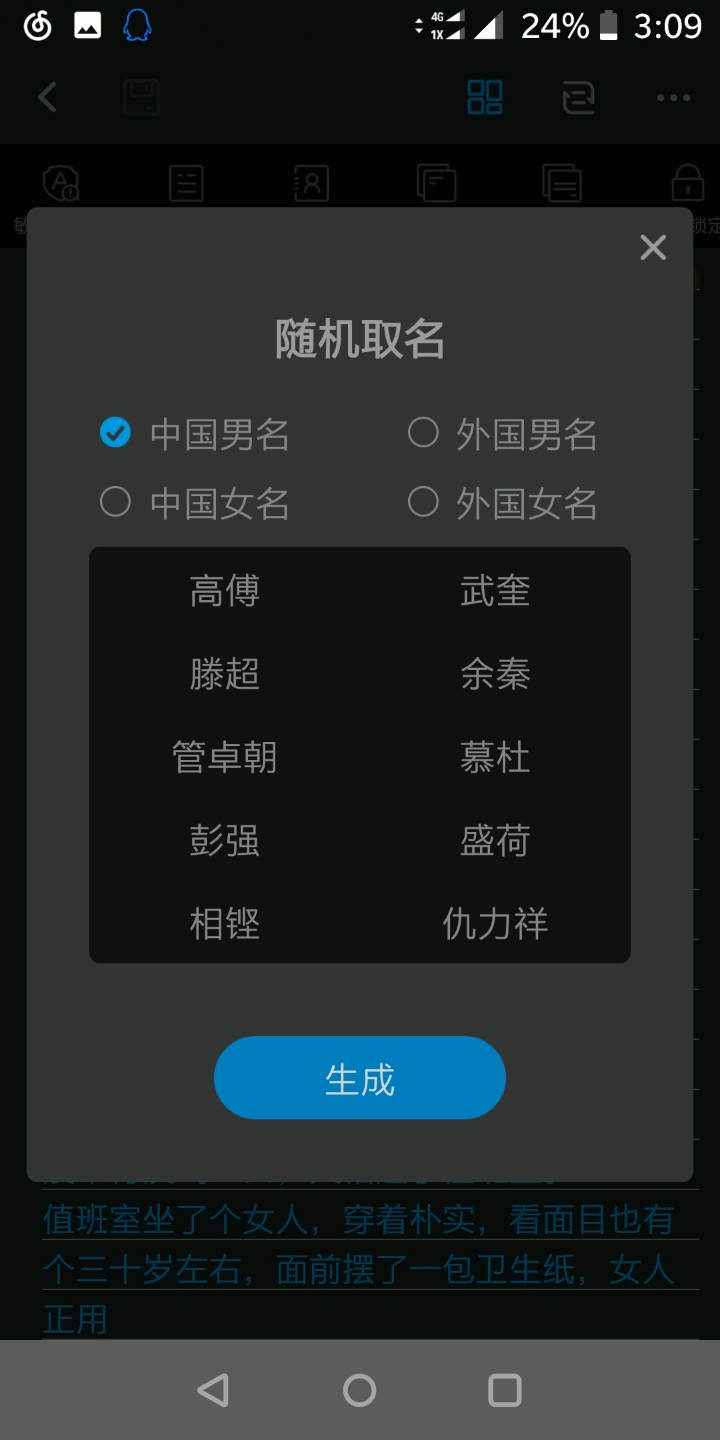Pick the generated name 高傅
720x1440 pixels.
[x=225, y=591]
